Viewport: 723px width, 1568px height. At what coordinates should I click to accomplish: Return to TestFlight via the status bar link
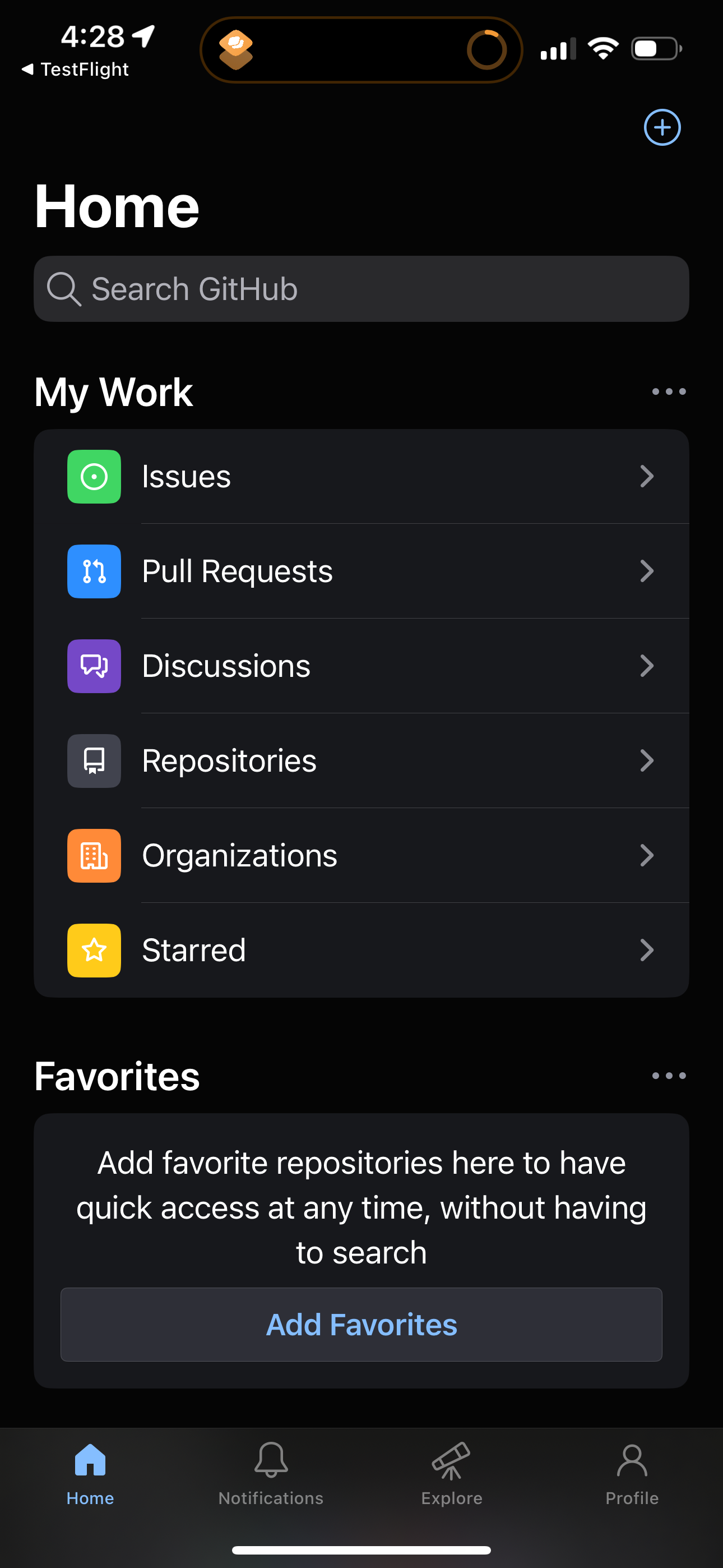click(74, 69)
